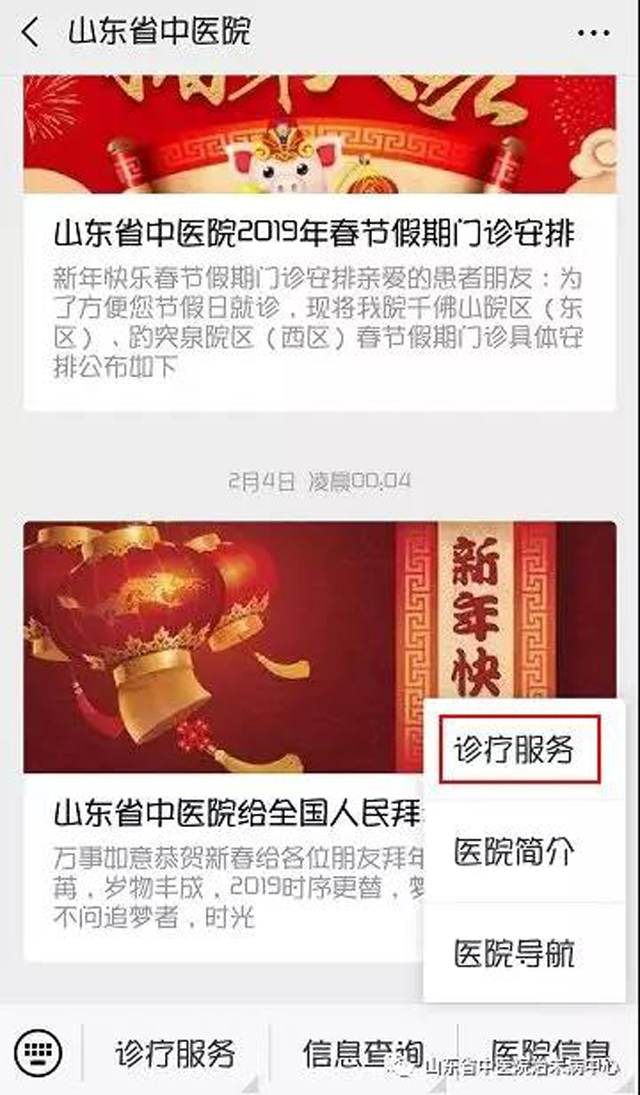Open 医院信息 bottom menu
The image size is (640, 1095).
pyautogui.click(x=550, y=1048)
